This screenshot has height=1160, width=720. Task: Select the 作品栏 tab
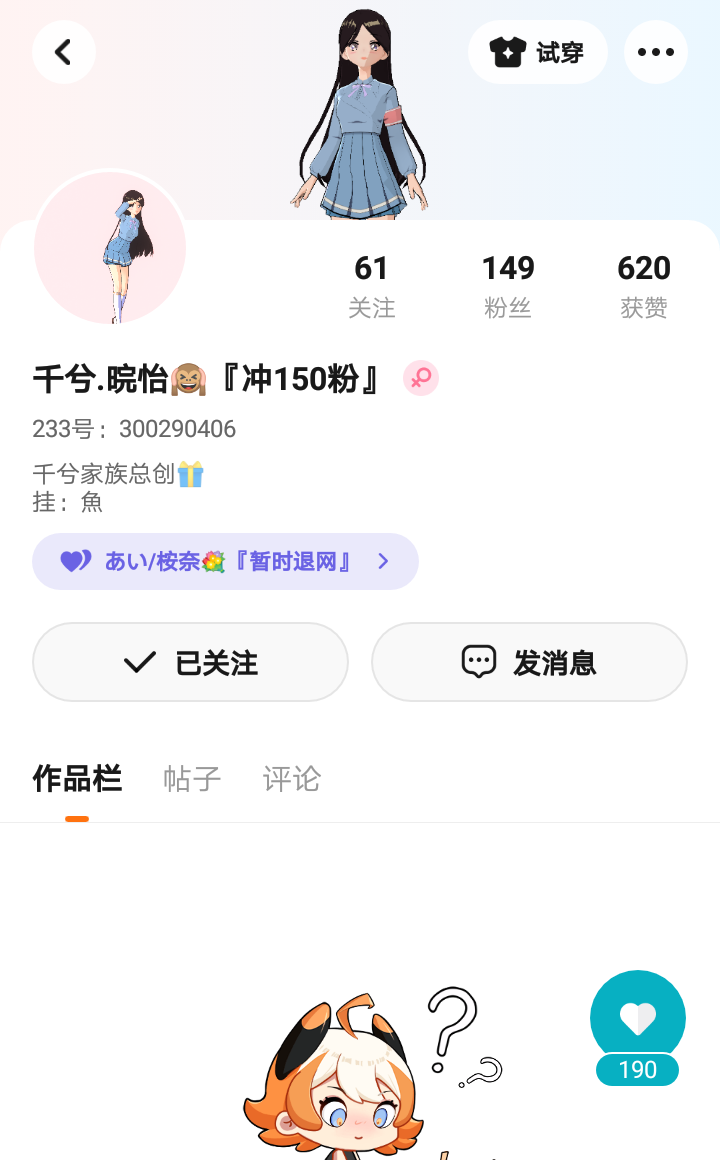(x=77, y=779)
